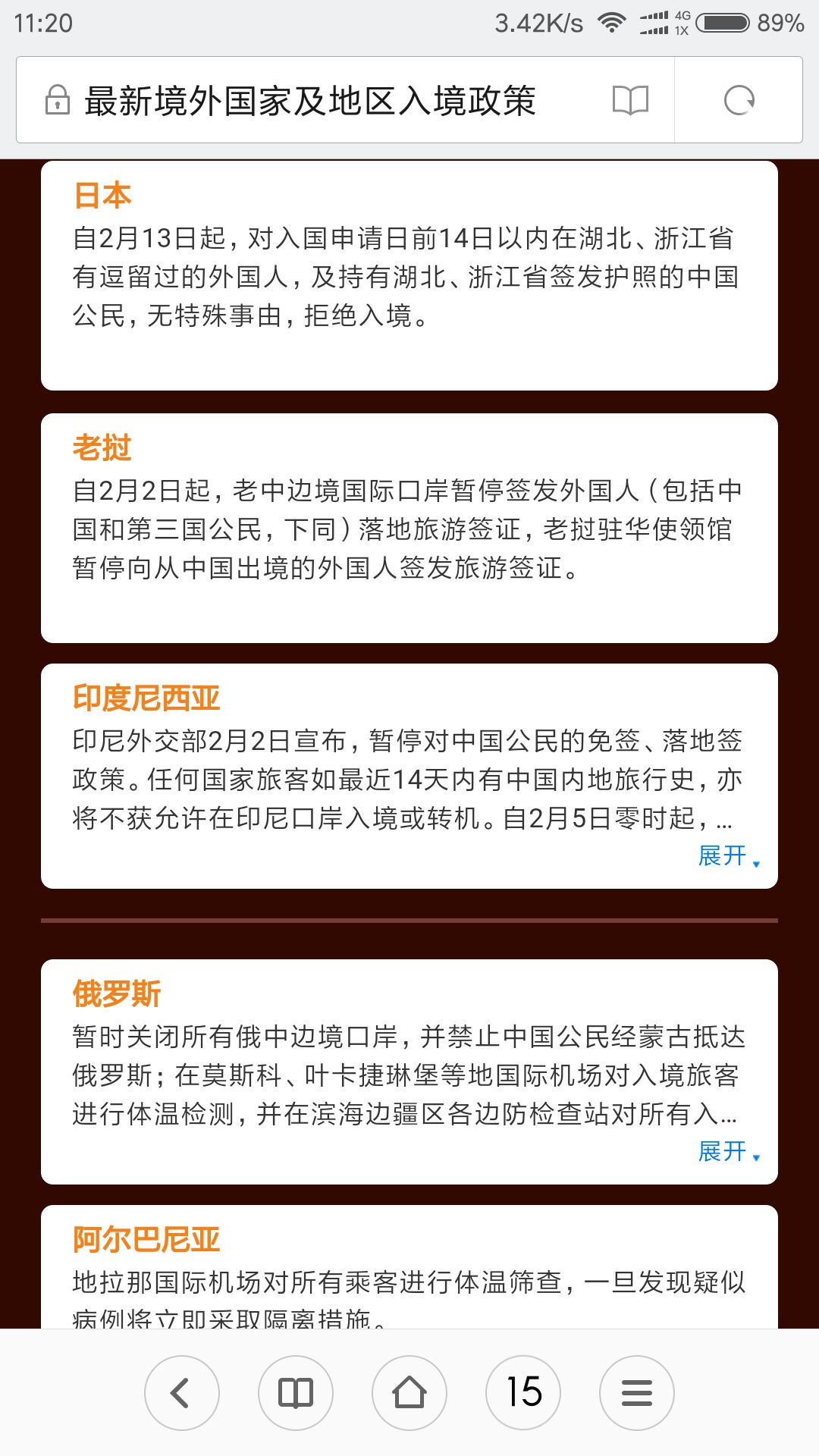Enable reader mode from address bar

coord(631,100)
